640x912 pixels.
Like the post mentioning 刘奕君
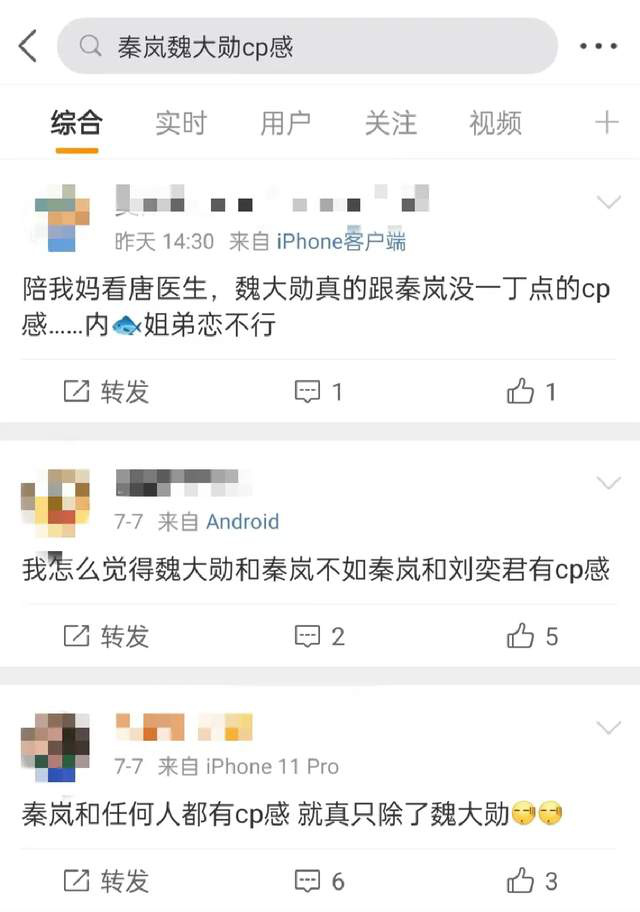point(531,636)
